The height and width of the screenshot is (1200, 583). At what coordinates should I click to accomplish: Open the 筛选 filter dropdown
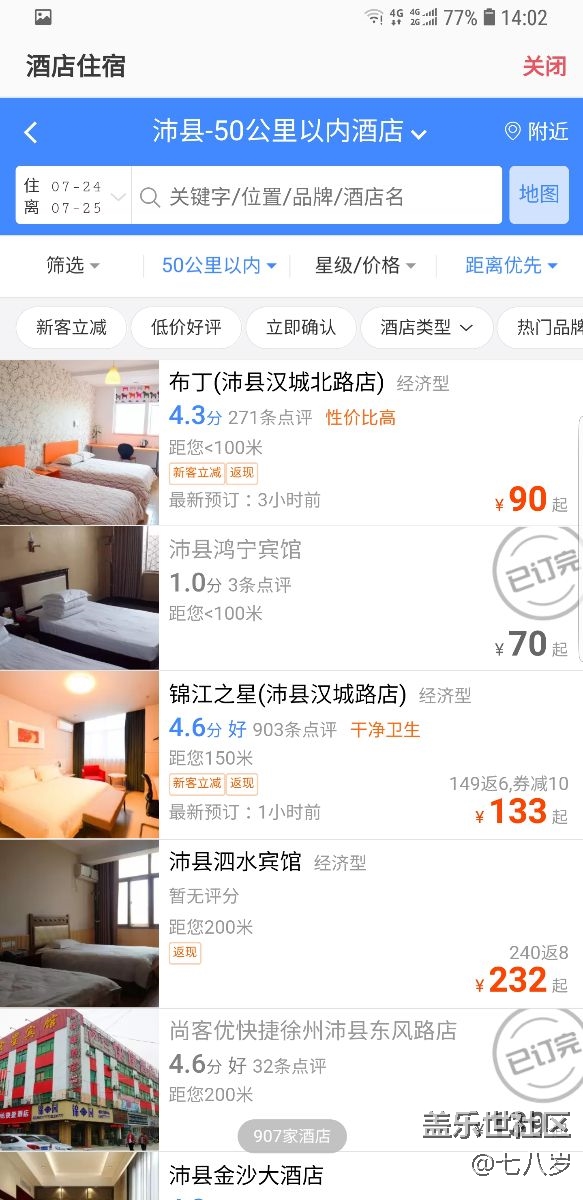[x=73, y=265]
